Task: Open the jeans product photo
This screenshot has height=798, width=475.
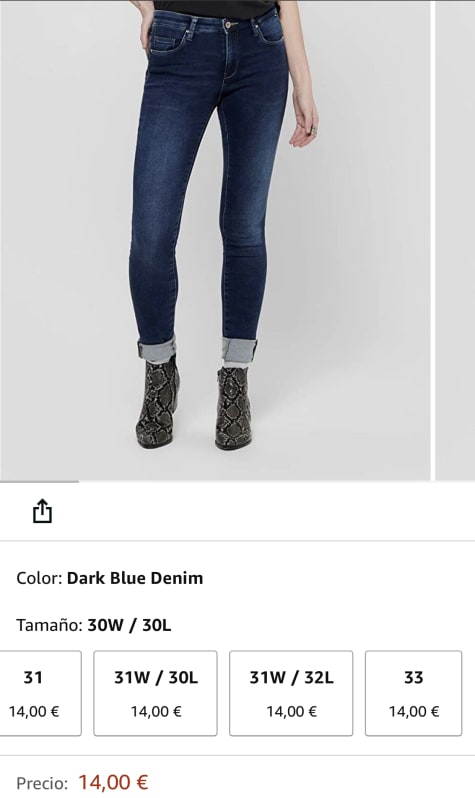Action: [x=215, y=240]
